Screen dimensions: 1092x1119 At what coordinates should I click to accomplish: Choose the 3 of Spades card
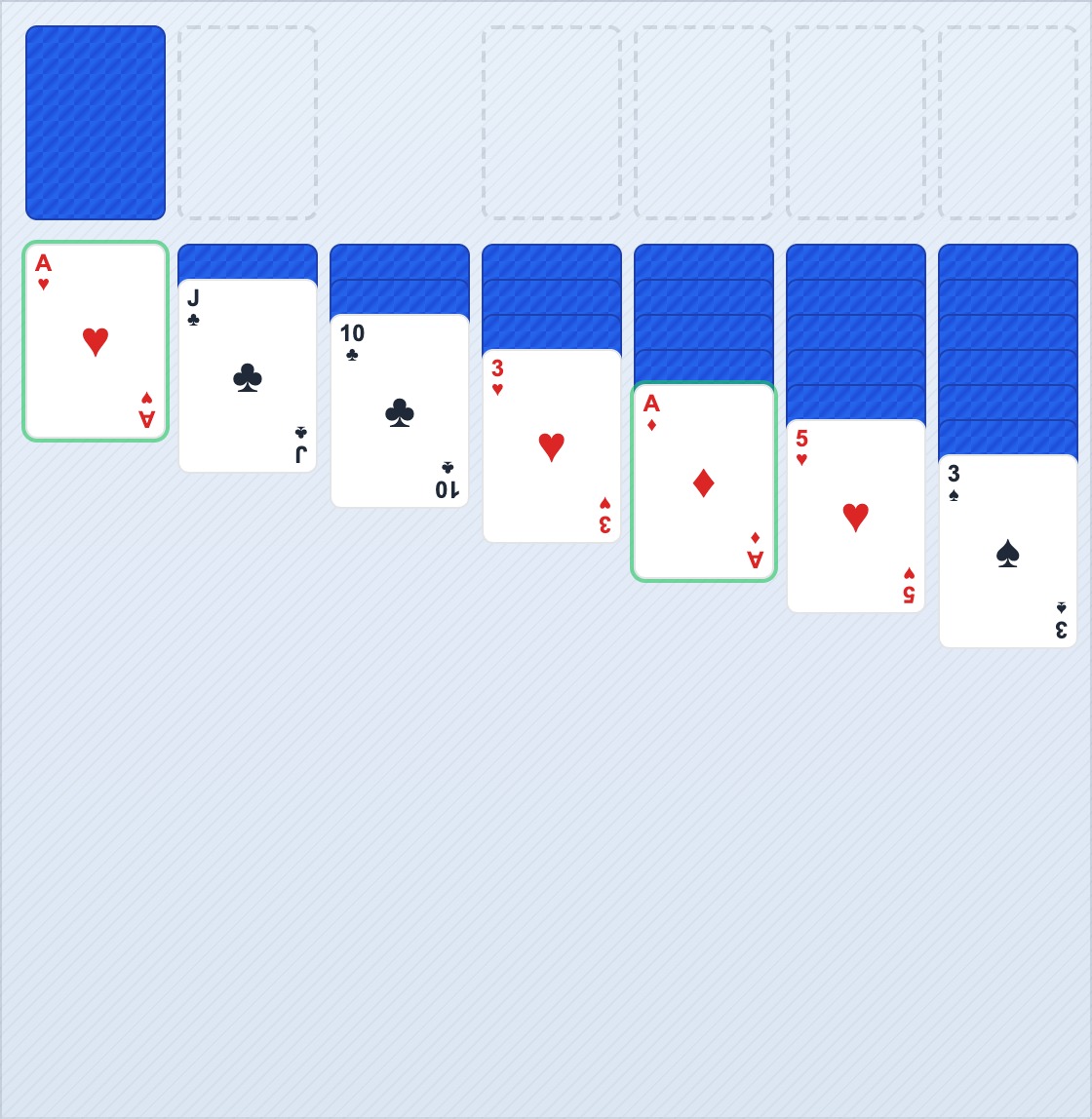coord(1008,552)
